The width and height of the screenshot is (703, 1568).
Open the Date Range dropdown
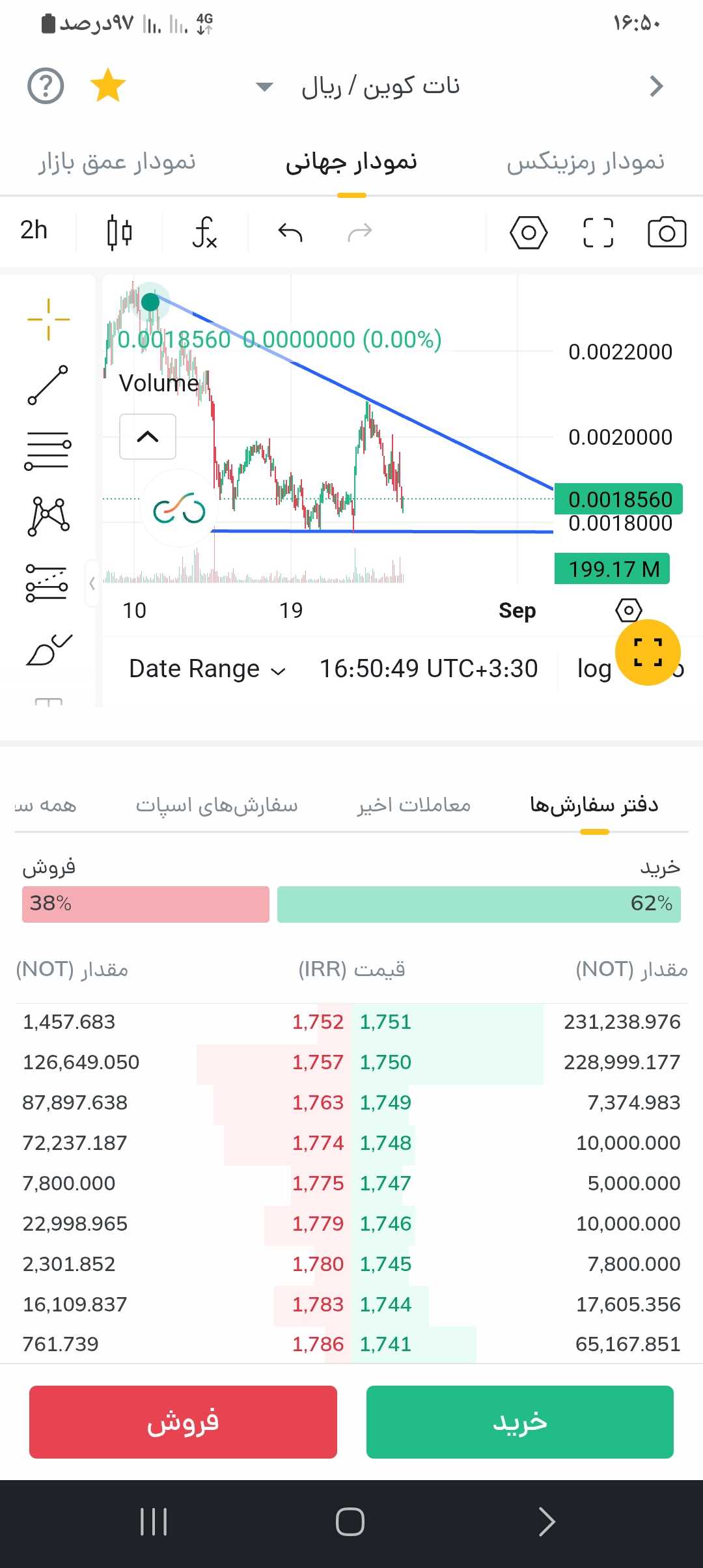click(x=205, y=668)
